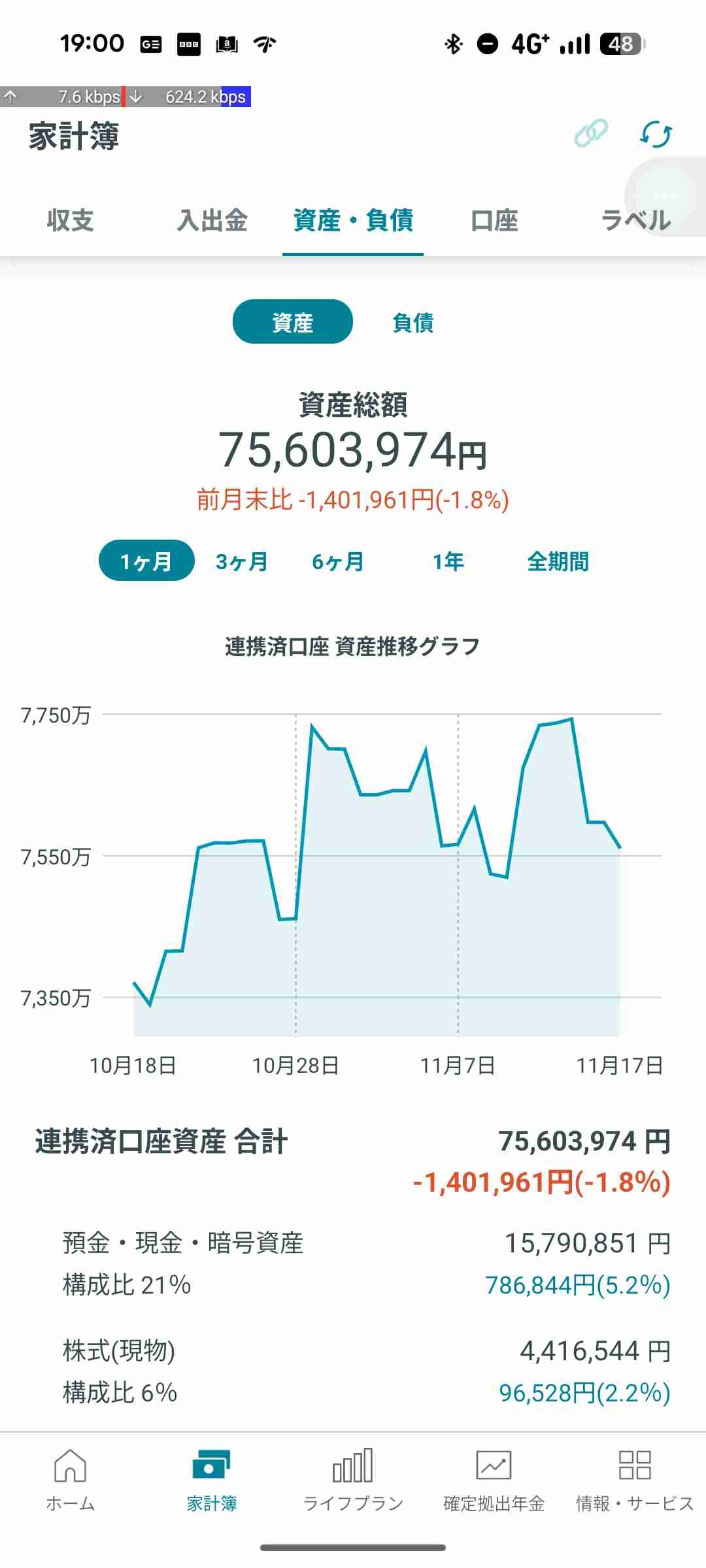Show the 全期間 graph period

pyautogui.click(x=558, y=561)
